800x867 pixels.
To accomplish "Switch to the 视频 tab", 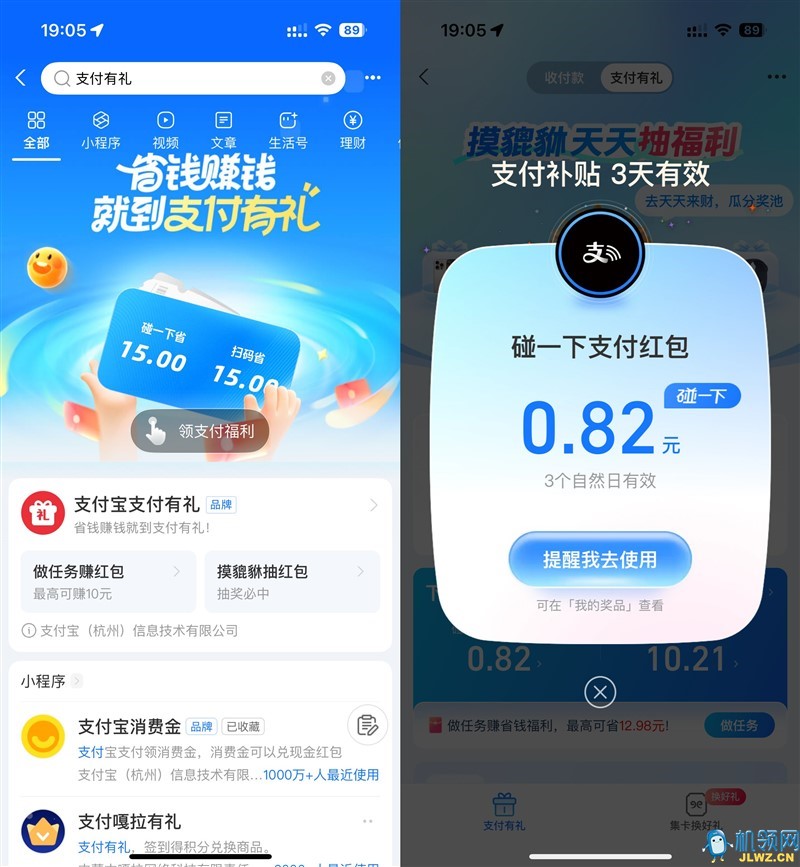I will pos(165,130).
